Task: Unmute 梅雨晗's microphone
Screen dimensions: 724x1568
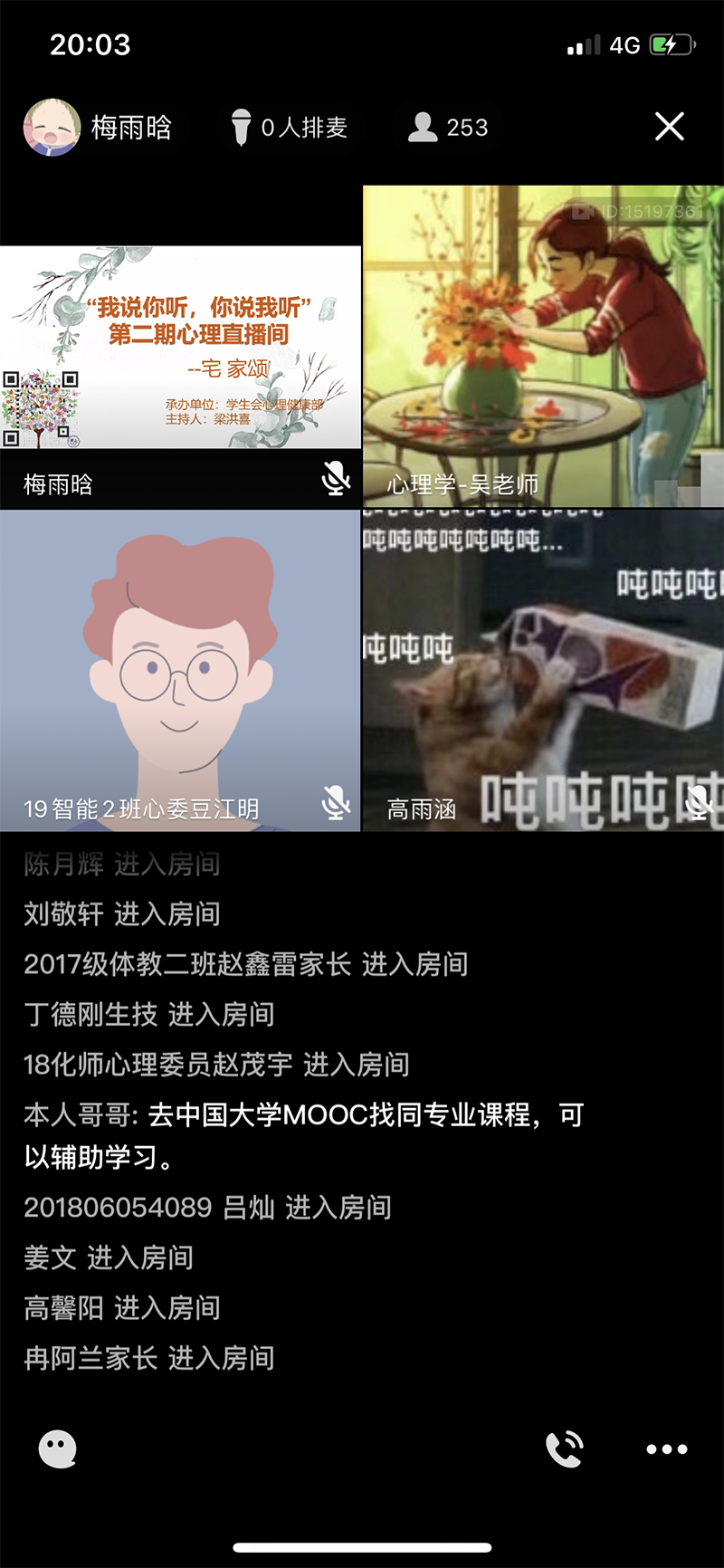Action: click(x=336, y=477)
